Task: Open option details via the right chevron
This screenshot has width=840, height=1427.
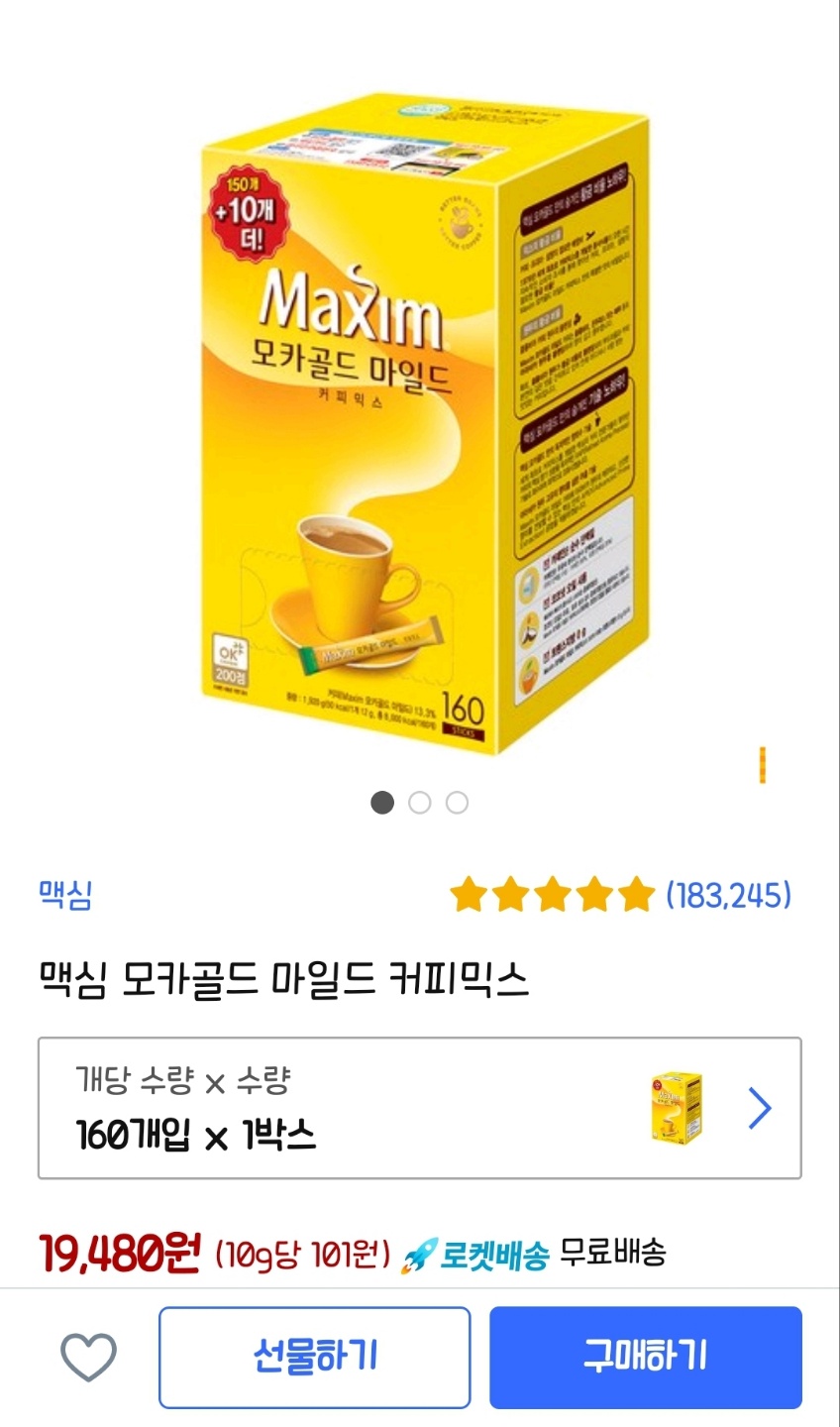Action: coord(758,1108)
